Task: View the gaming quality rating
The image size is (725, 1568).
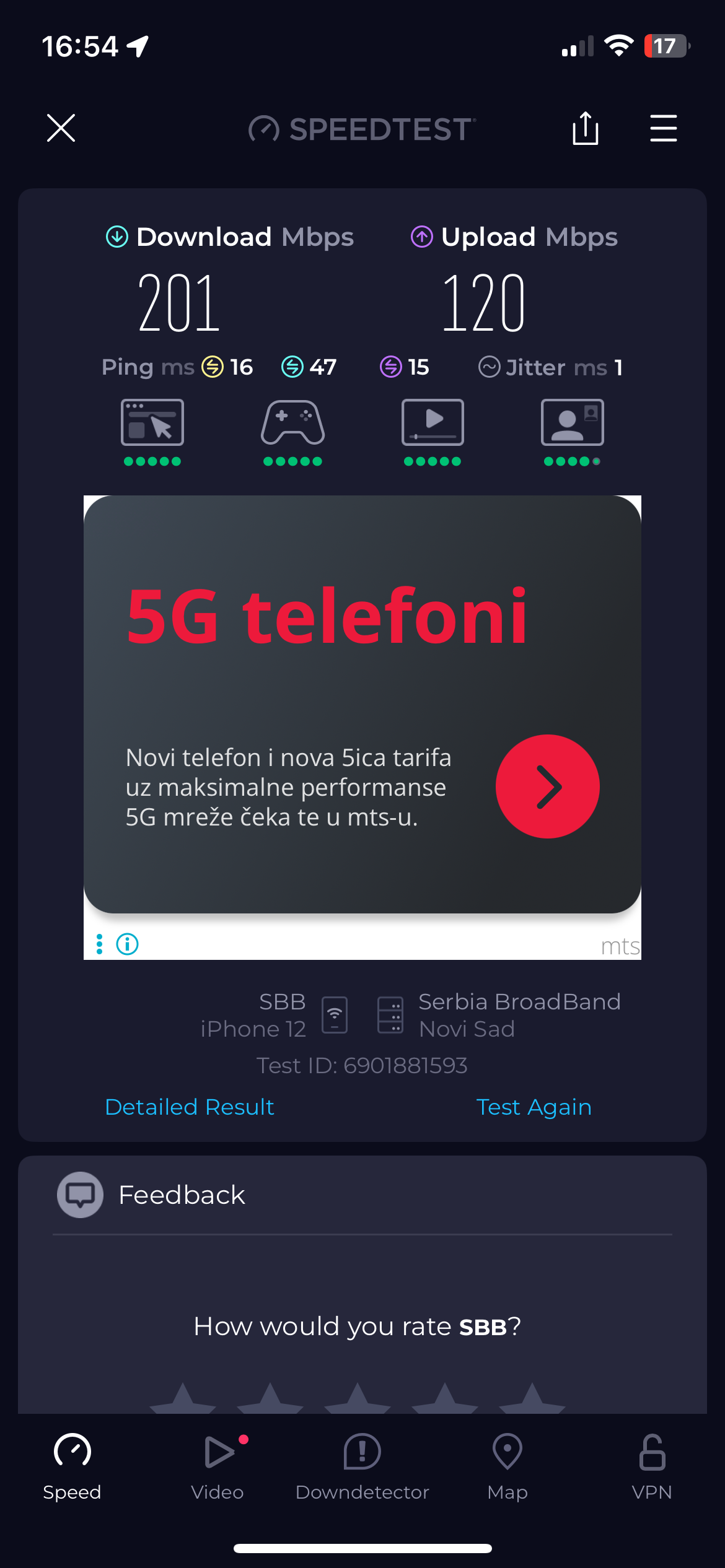Action: 292,431
